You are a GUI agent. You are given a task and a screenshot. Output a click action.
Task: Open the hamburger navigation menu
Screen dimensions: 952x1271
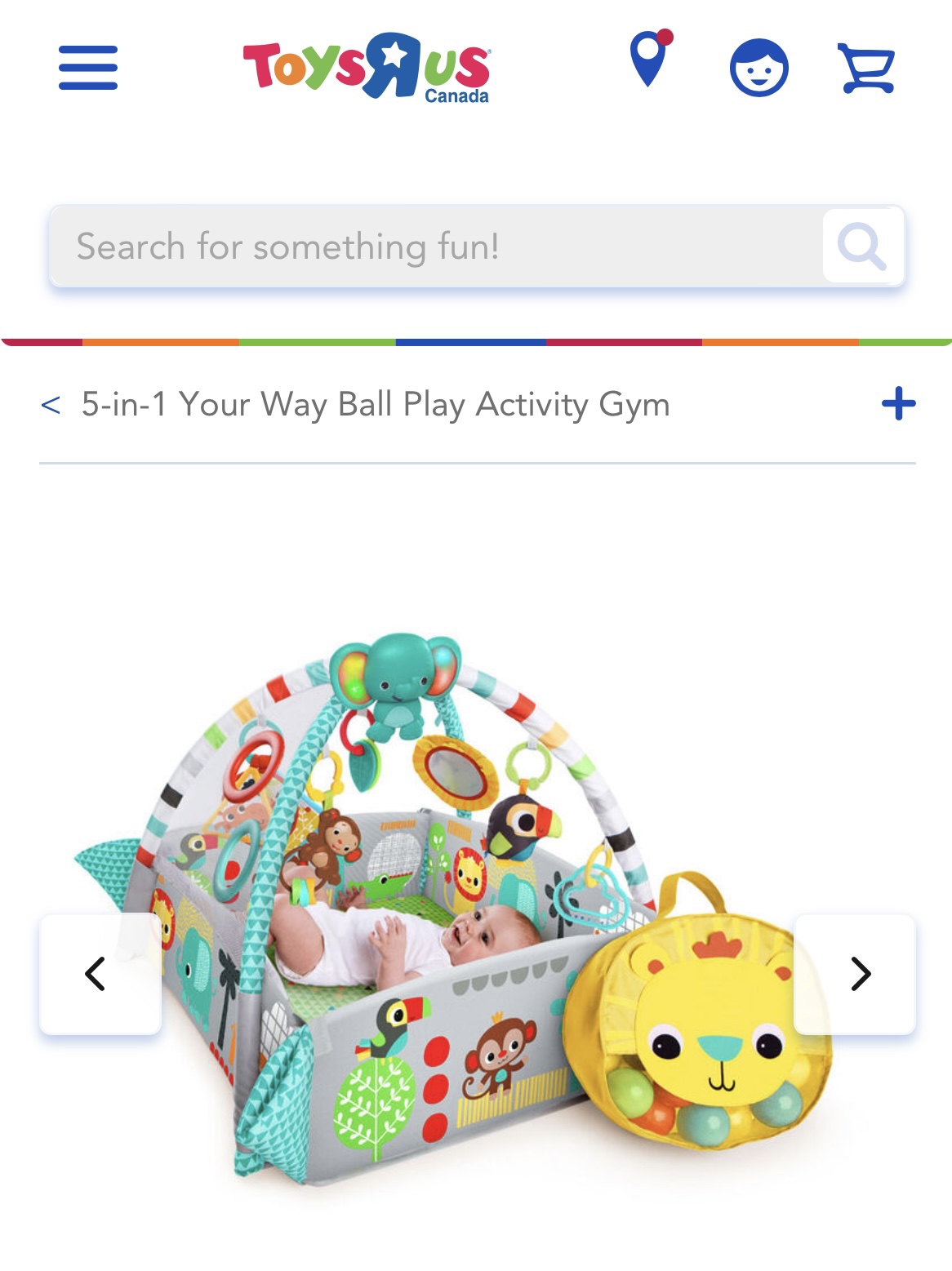[88, 68]
